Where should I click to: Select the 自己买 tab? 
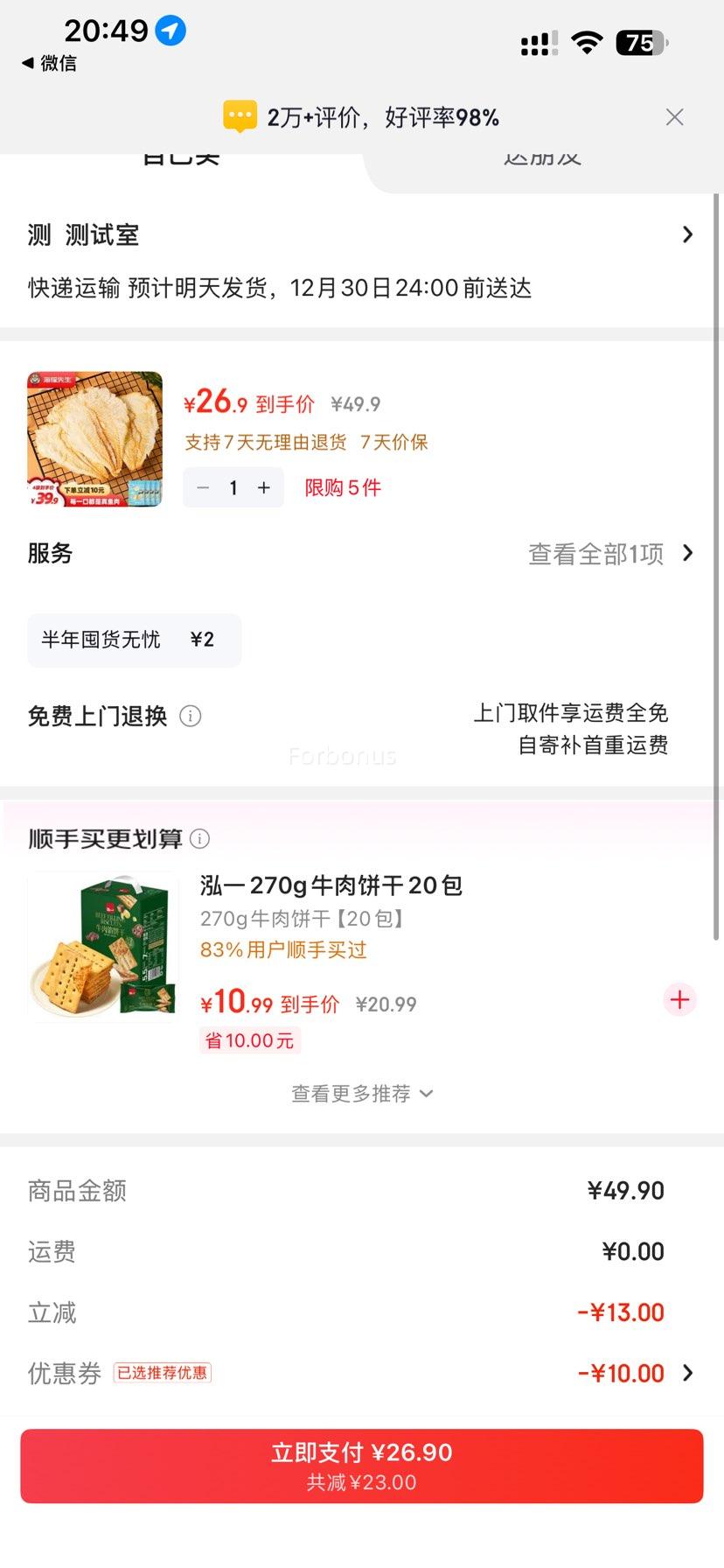pyautogui.click(x=180, y=153)
